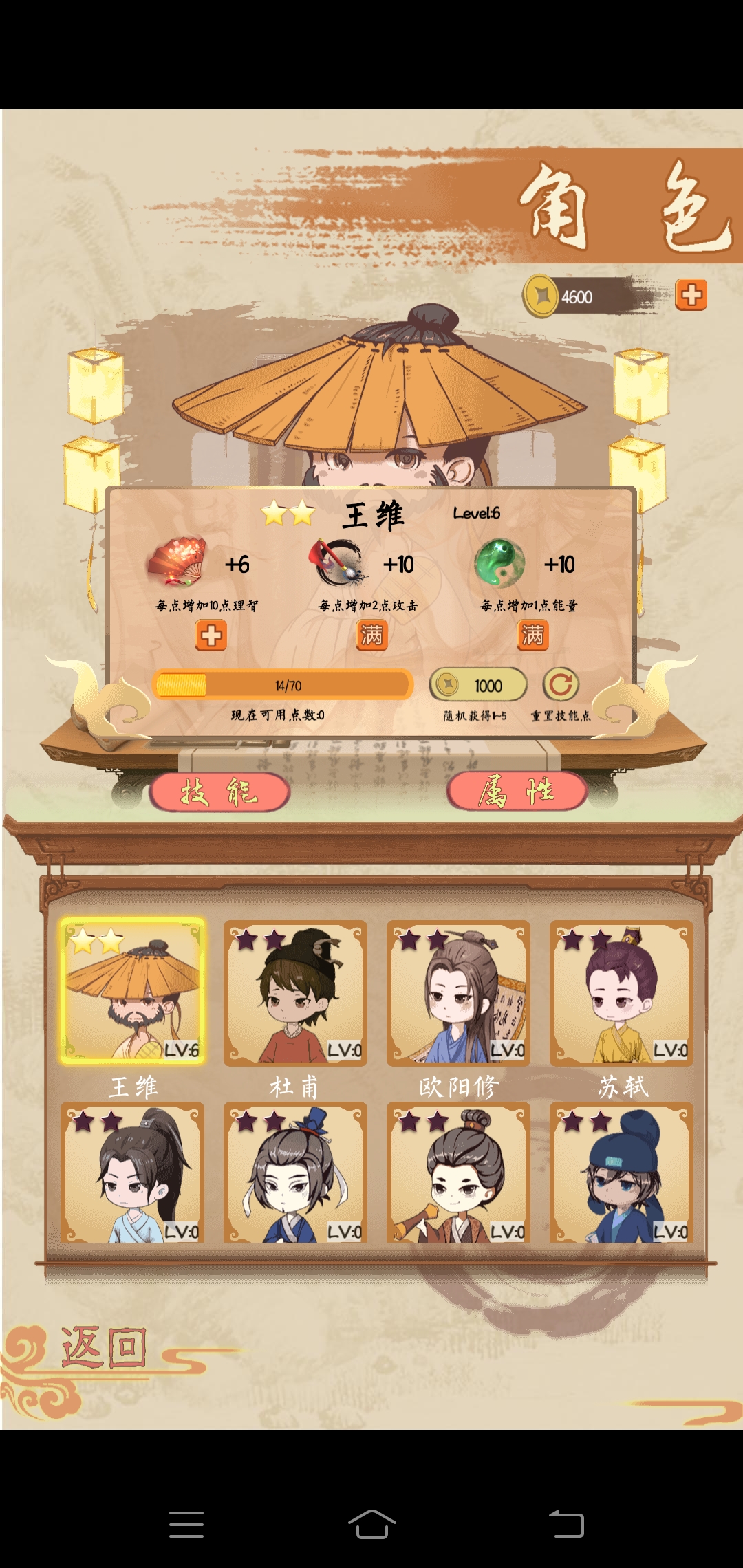
Task: Tap the system back button
Action: [566, 1524]
